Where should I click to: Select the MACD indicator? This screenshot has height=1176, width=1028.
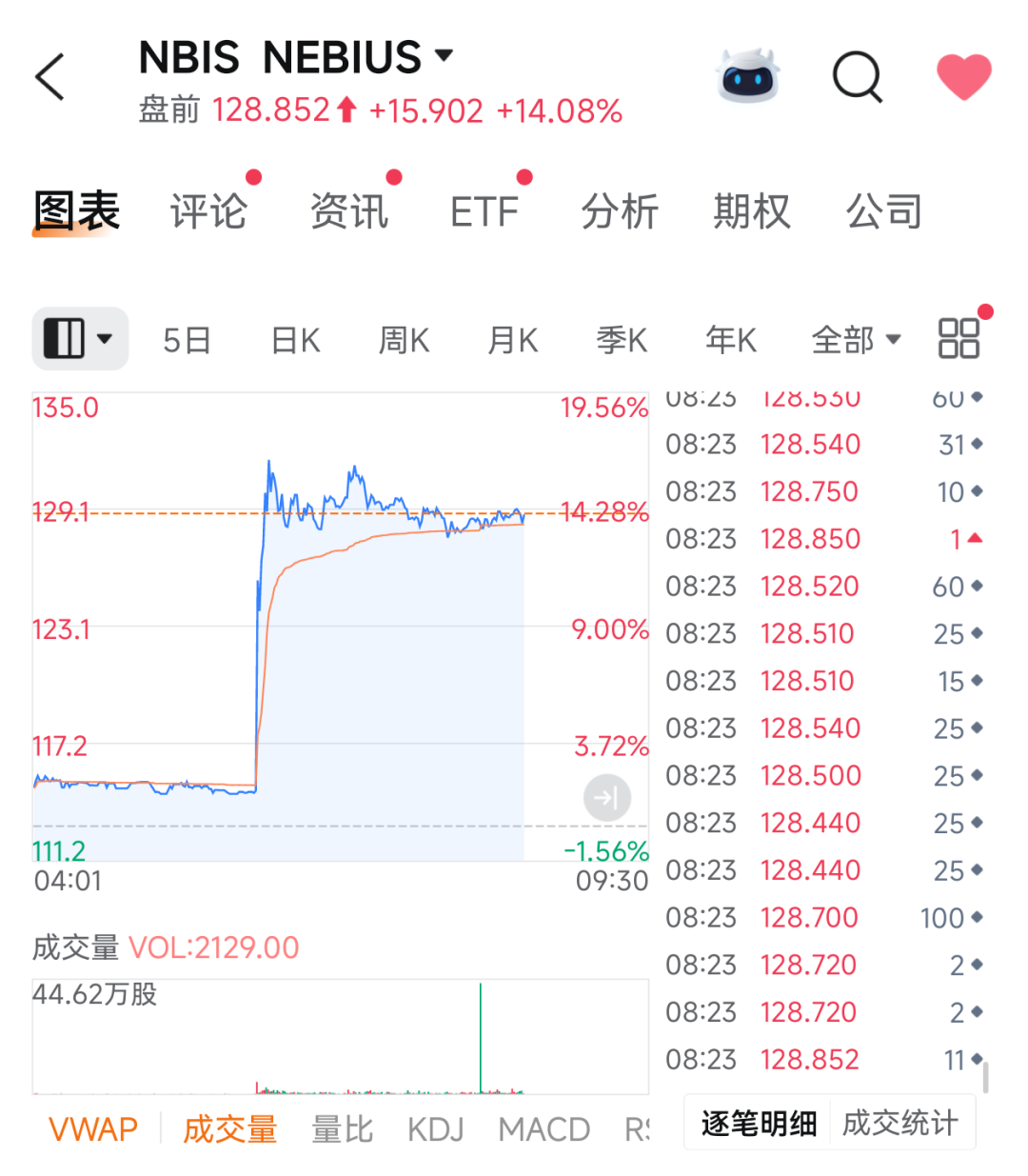(544, 1128)
